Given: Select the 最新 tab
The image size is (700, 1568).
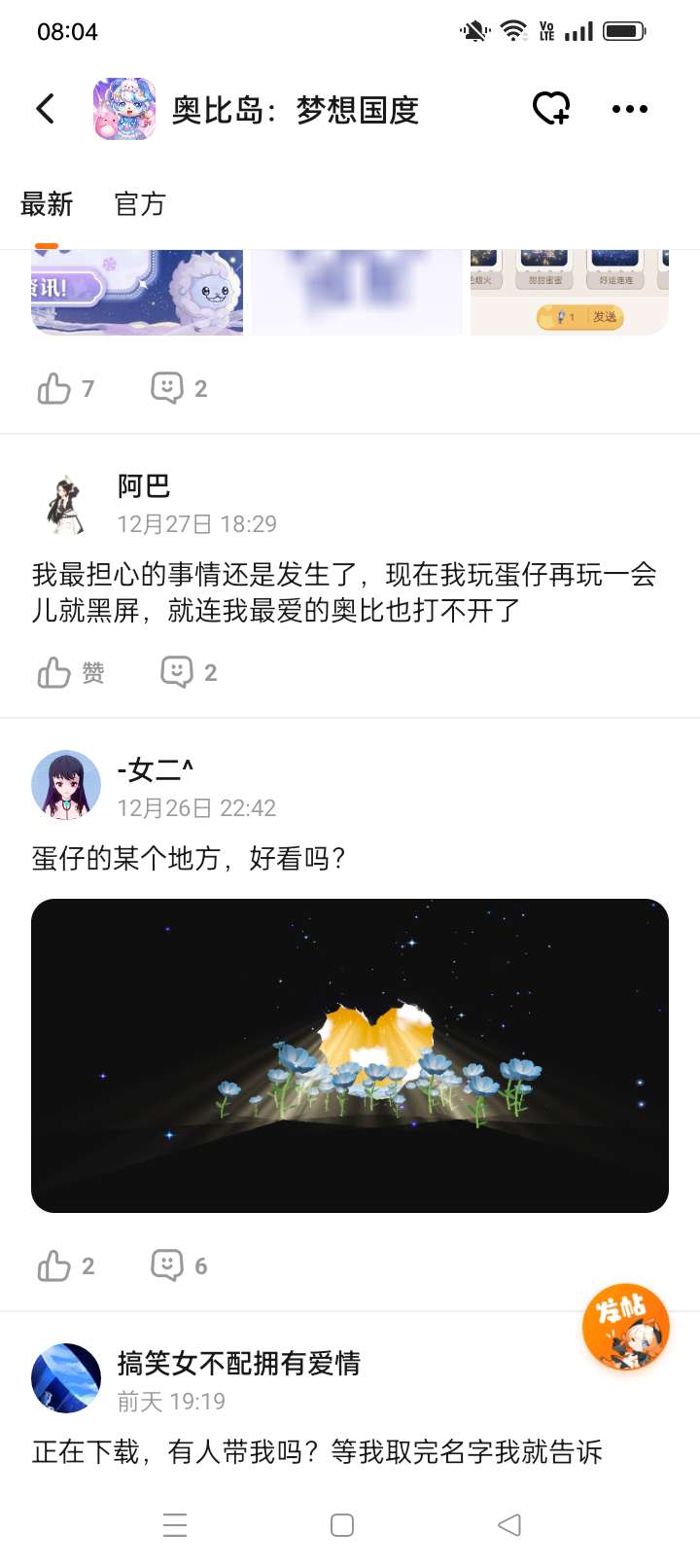Looking at the screenshot, I should (x=47, y=204).
